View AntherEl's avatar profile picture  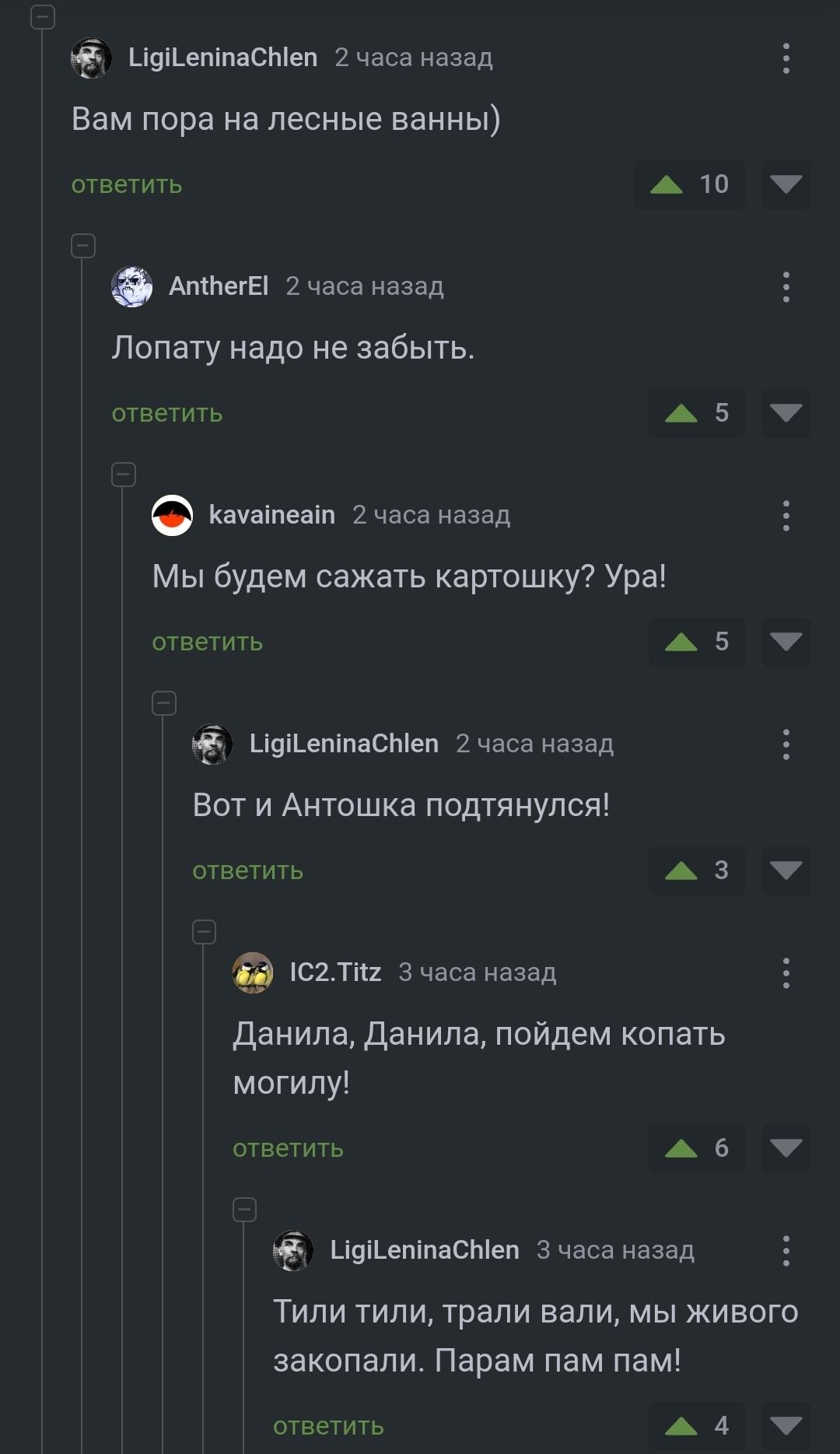pyautogui.click(x=132, y=286)
